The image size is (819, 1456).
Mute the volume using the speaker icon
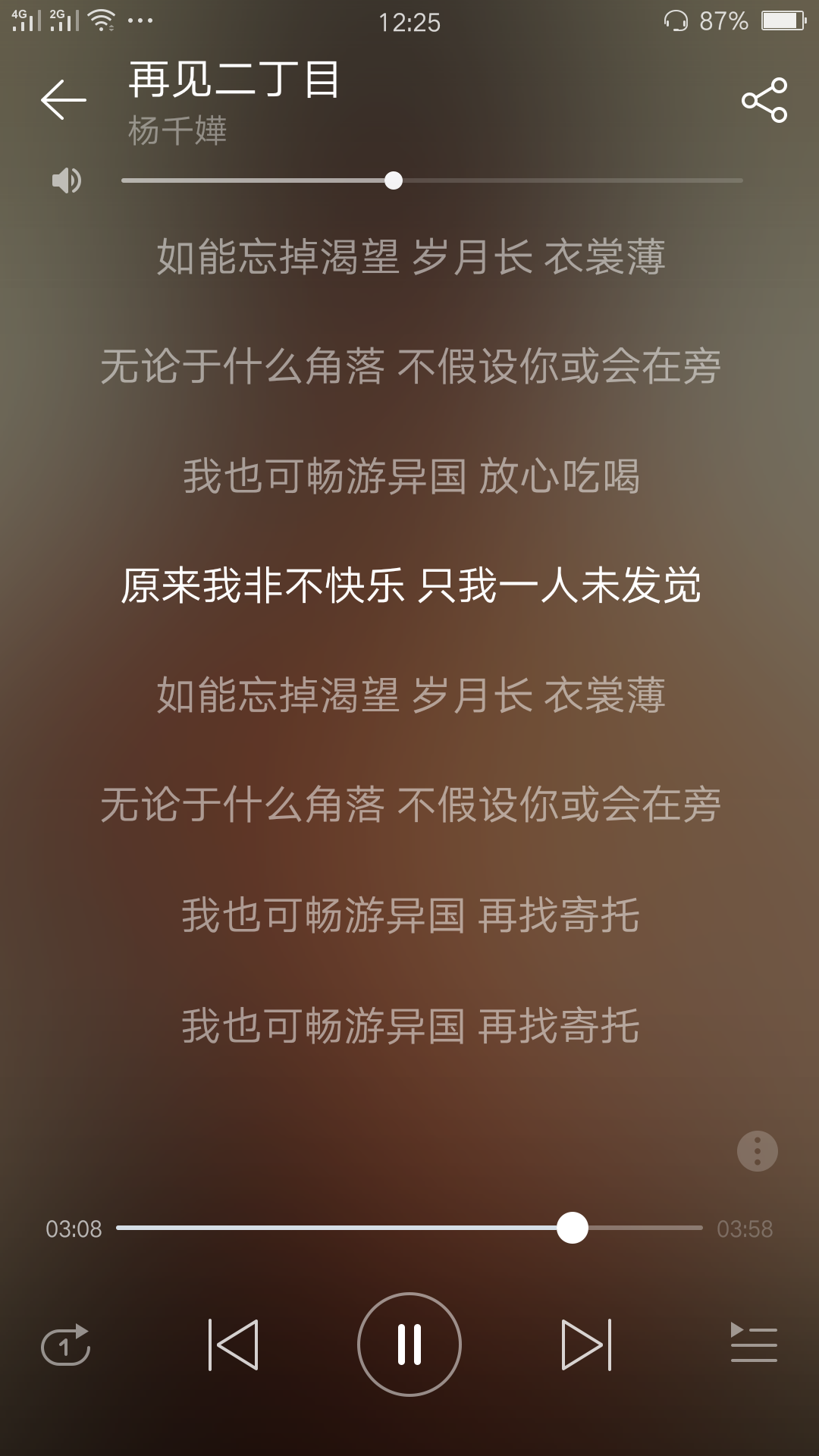[x=65, y=180]
